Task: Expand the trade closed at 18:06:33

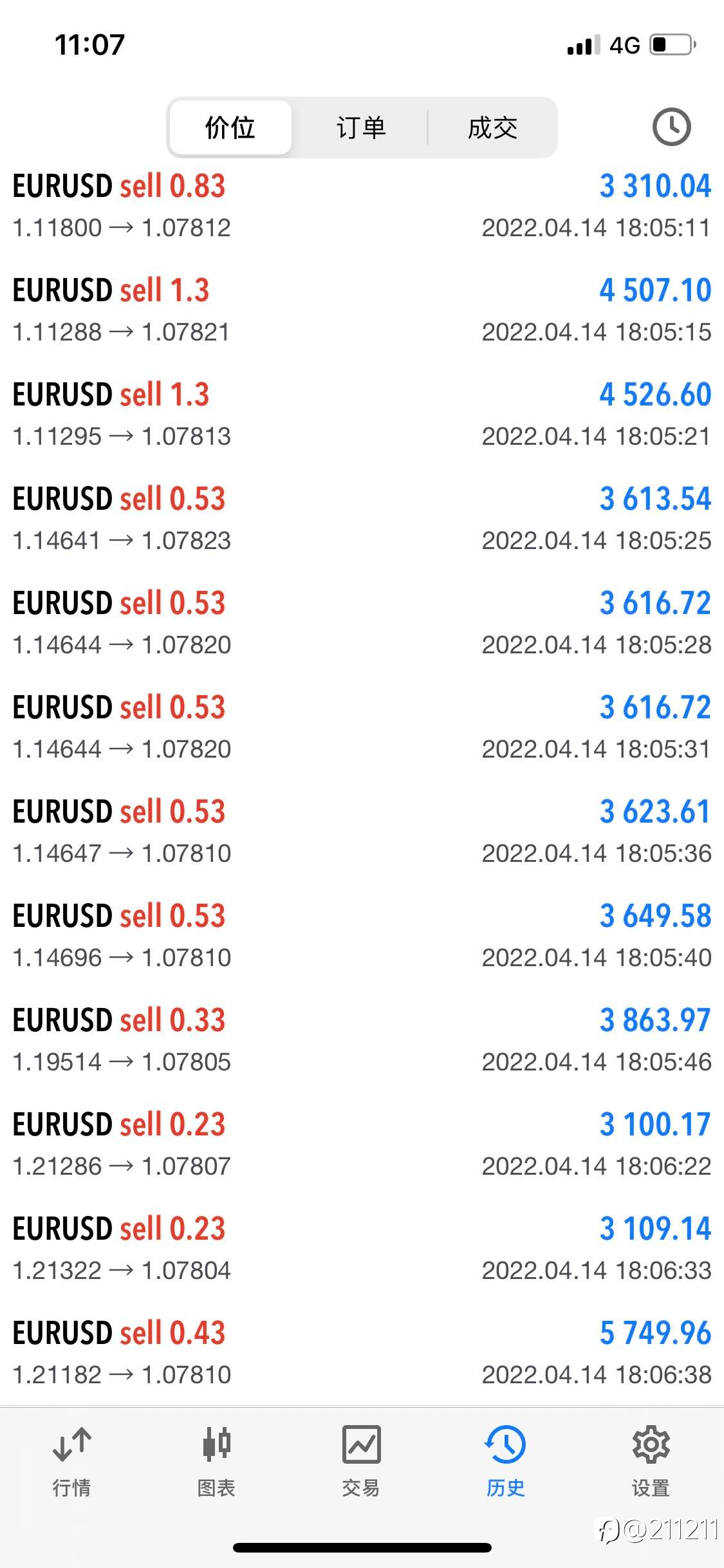Action: click(x=362, y=1249)
